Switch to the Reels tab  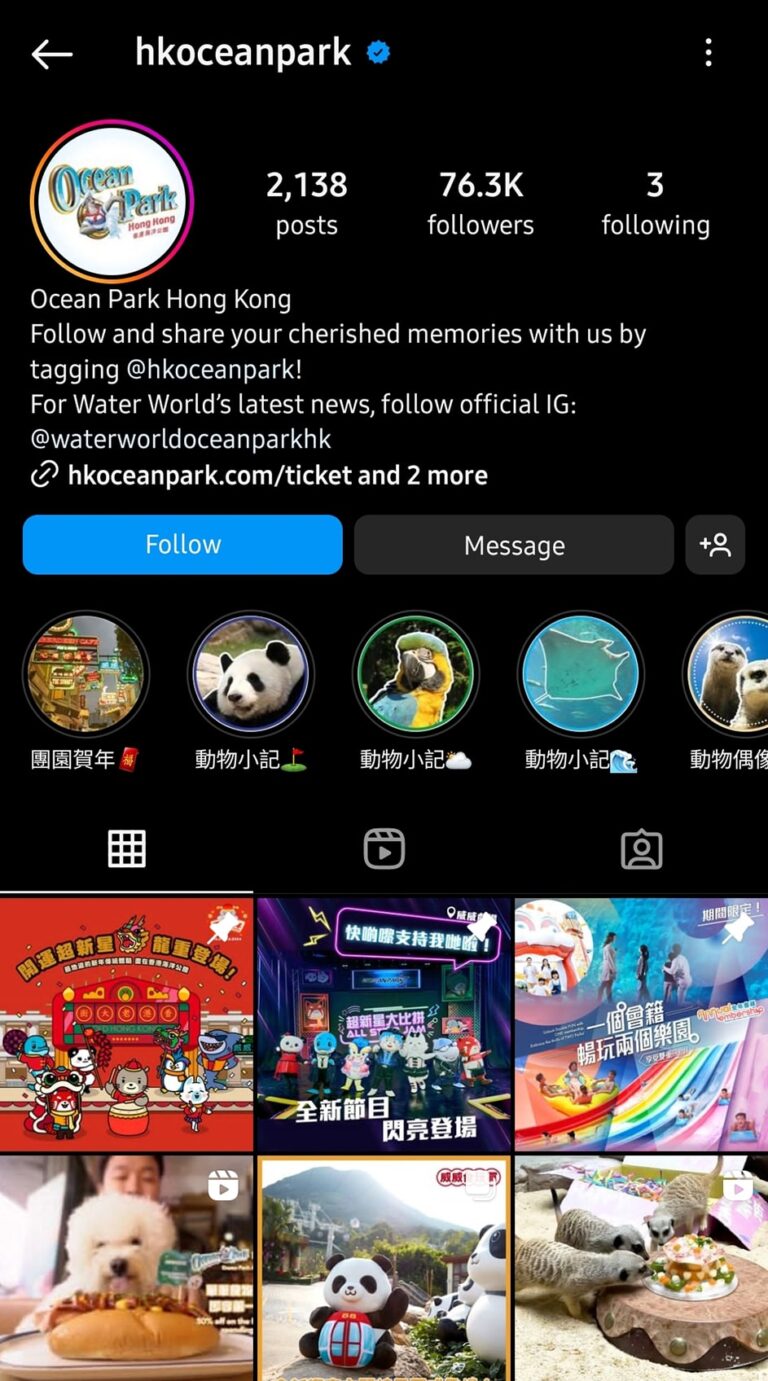click(x=384, y=849)
